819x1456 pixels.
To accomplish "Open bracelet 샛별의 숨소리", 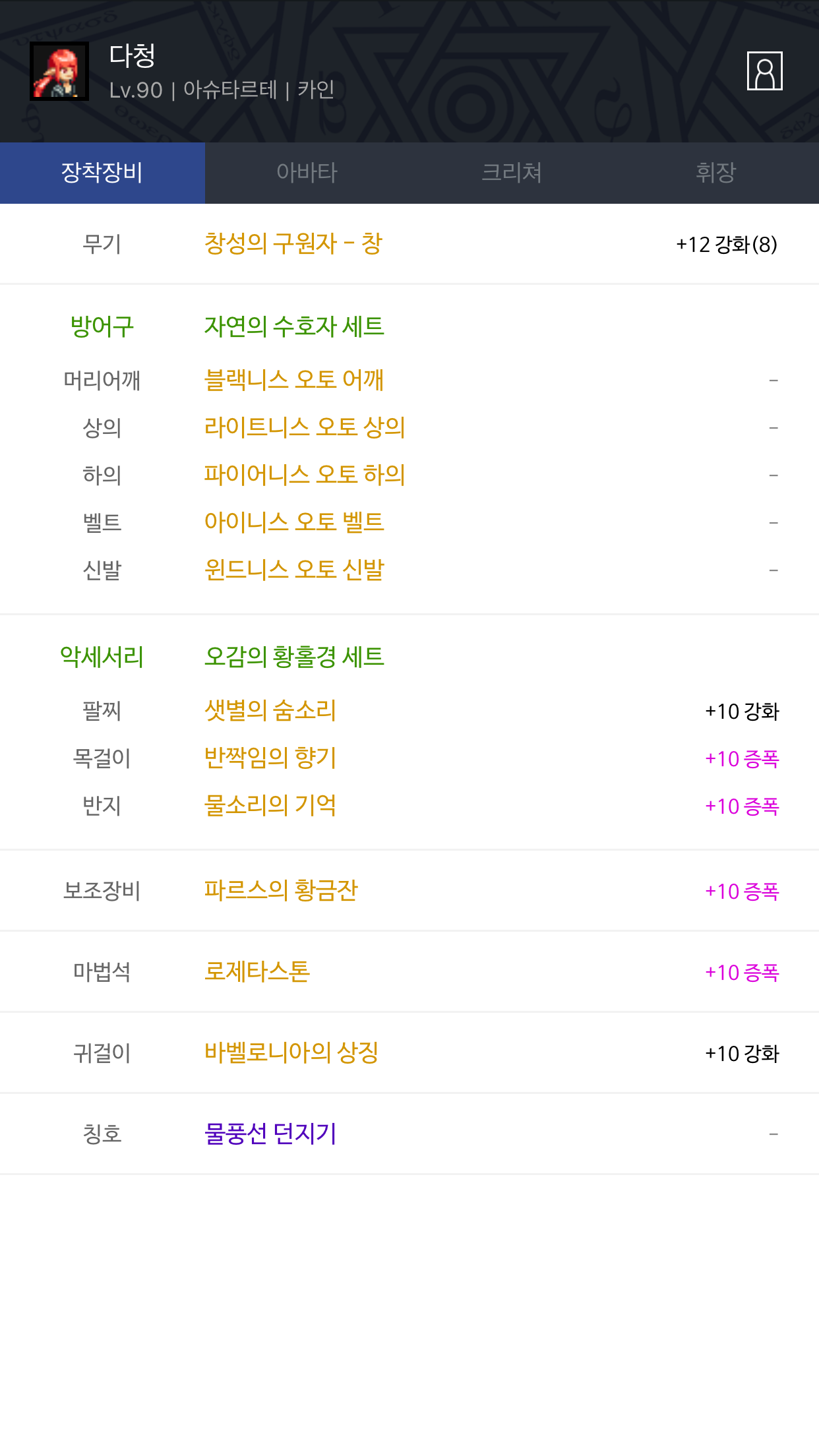I will coord(270,711).
